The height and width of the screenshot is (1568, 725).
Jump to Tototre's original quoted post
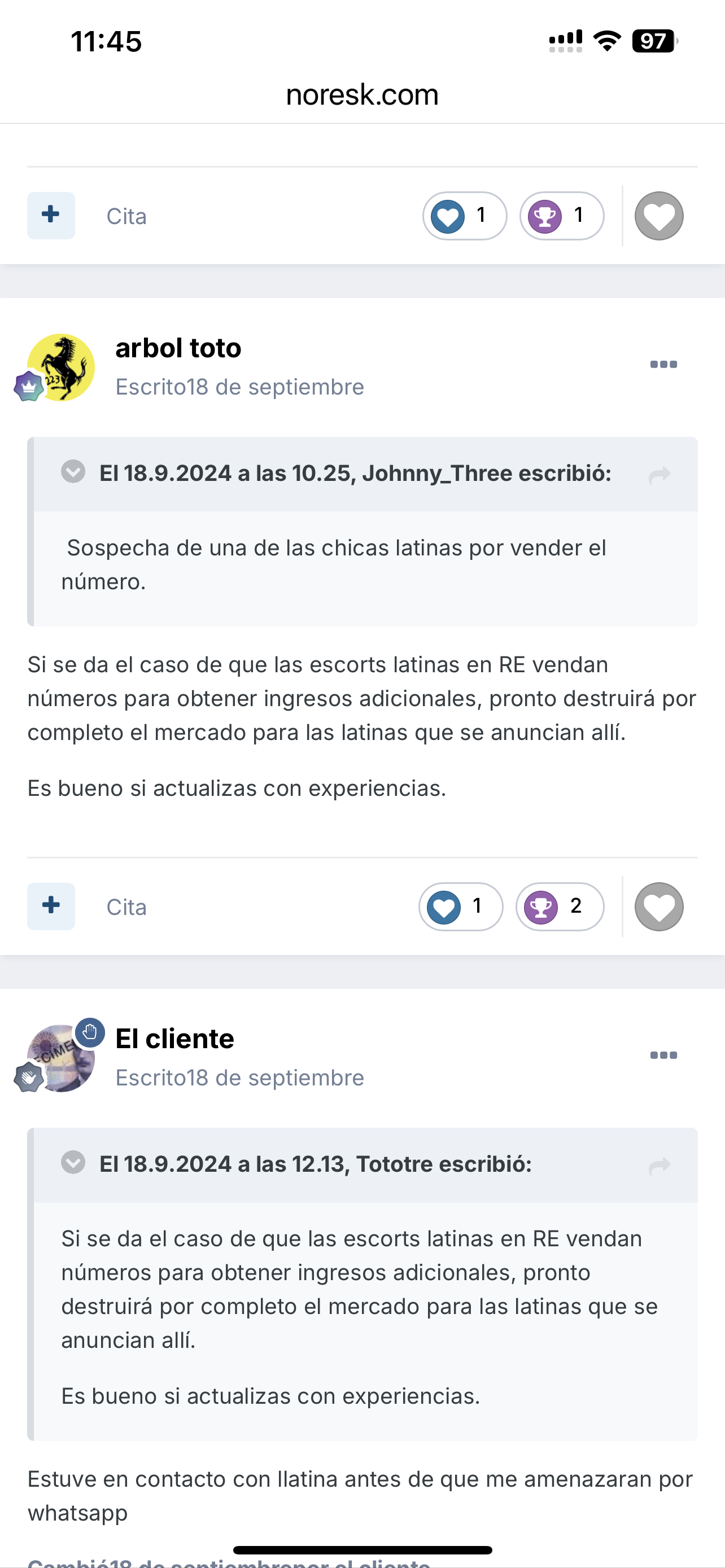click(660, 1166)
